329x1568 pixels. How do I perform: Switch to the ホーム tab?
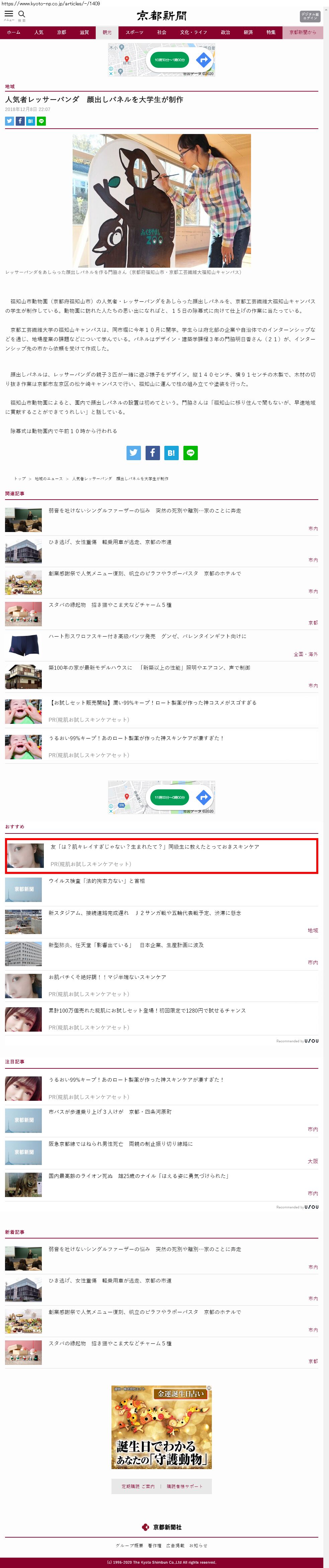pyautogui.click(x=13, y=32)
